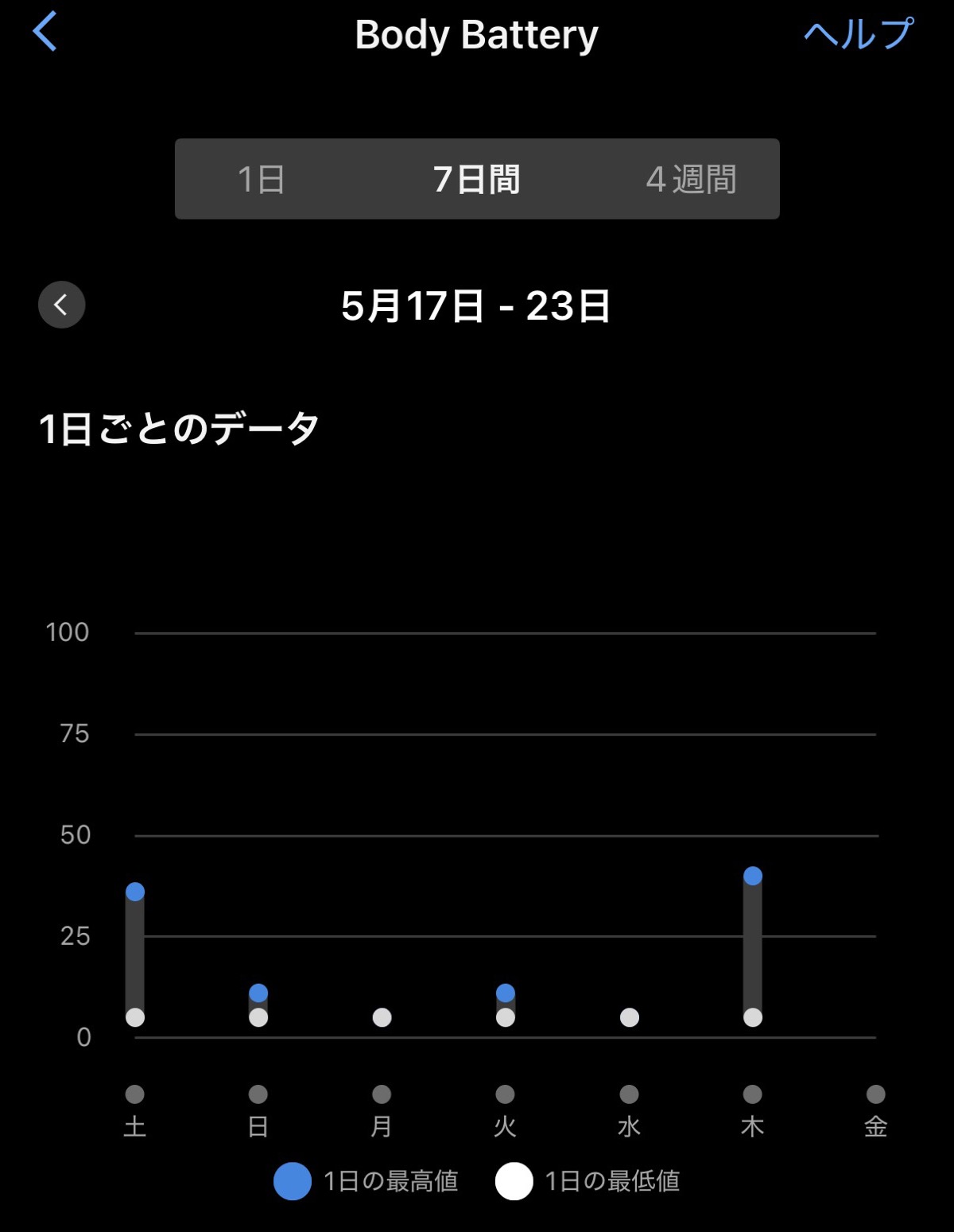Switch to the 4週間 view
The height and width of the screenshot is (1232, 954).
pyautogui.click(x=691, y=180)
